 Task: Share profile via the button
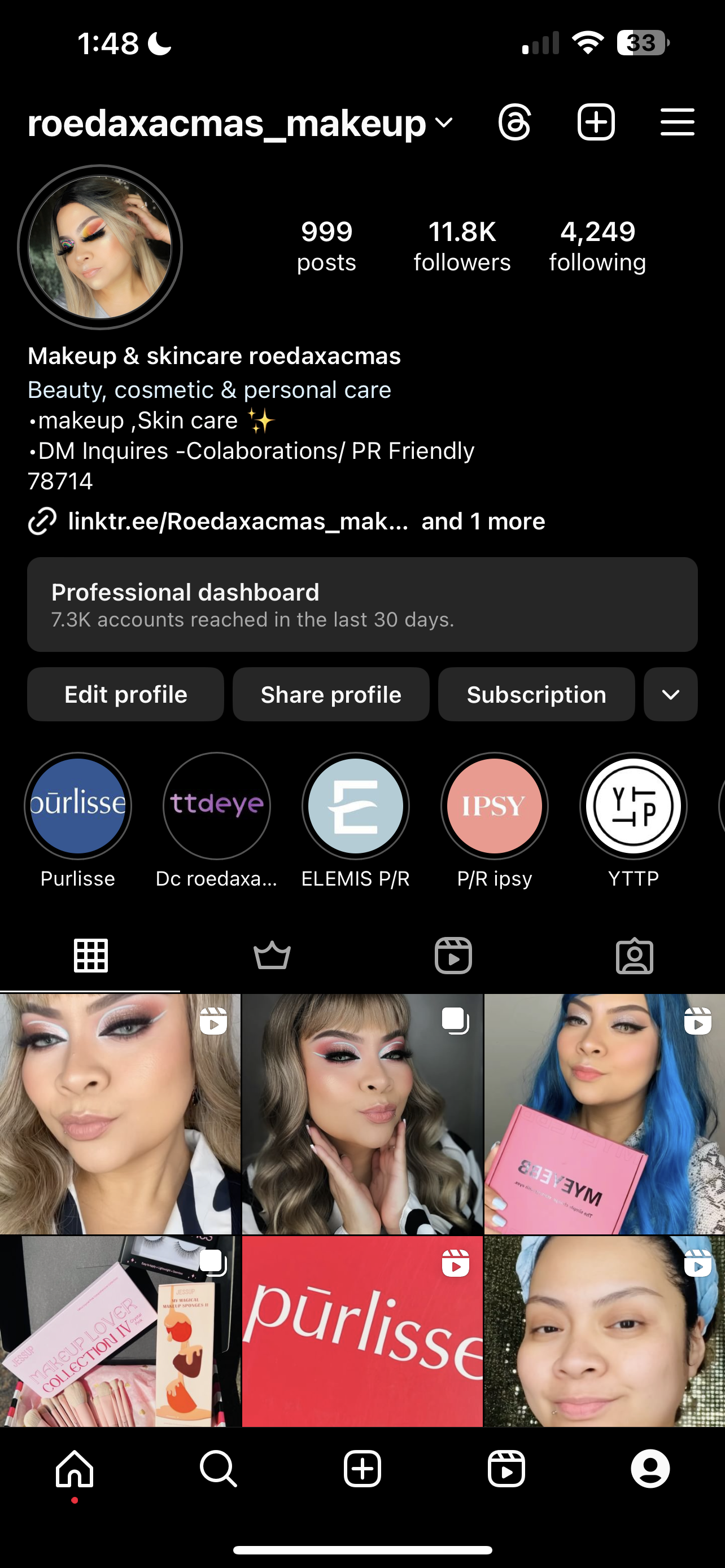click(330, 694)
